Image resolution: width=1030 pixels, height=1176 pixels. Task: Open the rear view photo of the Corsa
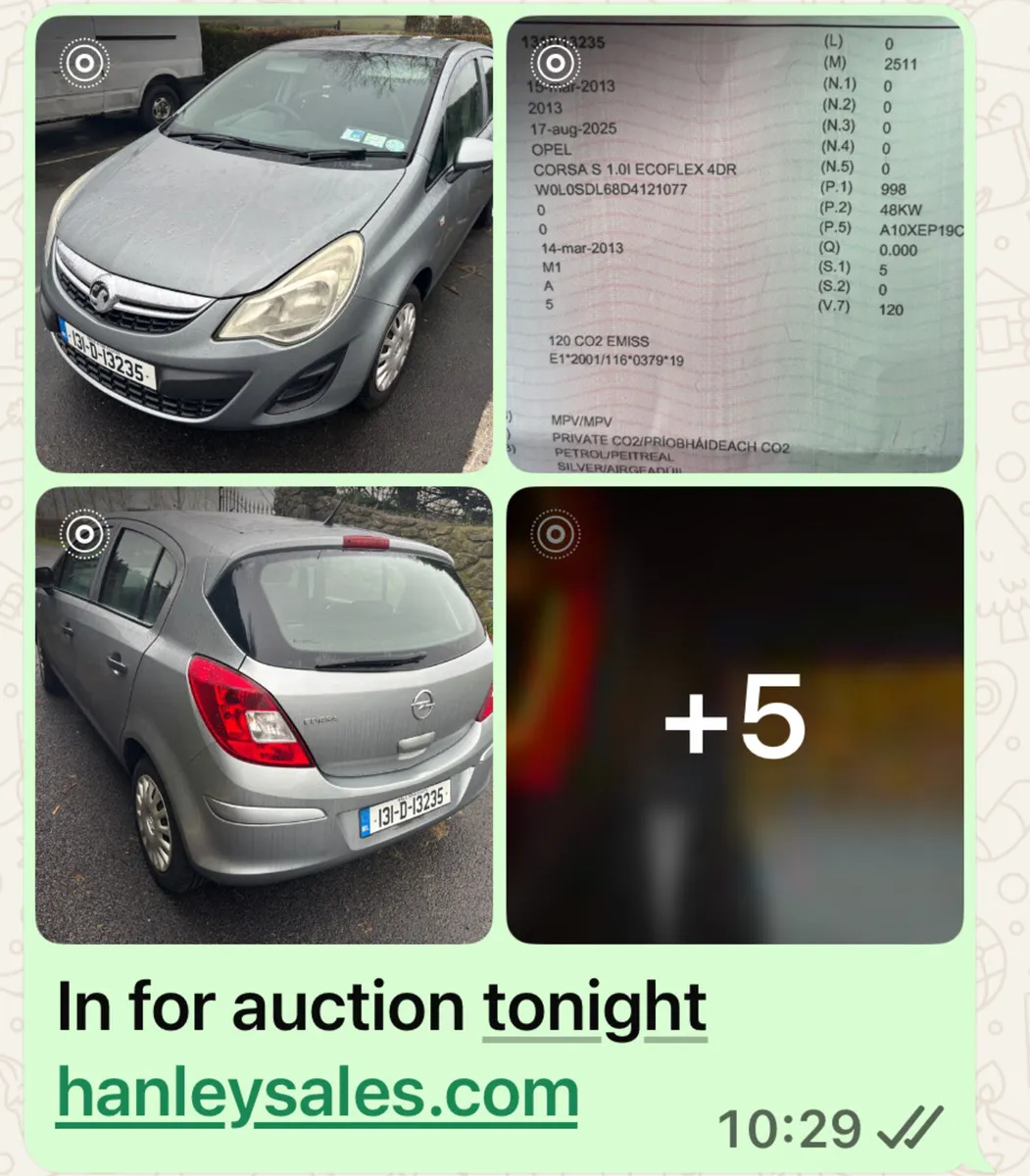coord(264,714)
